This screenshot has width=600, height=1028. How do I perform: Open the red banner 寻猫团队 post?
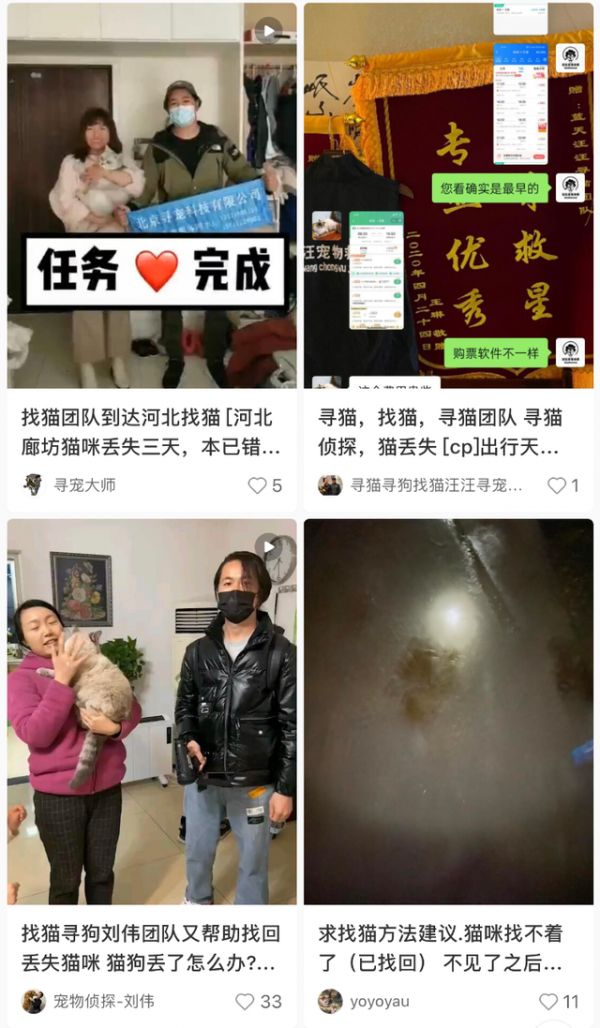[448, 195]
